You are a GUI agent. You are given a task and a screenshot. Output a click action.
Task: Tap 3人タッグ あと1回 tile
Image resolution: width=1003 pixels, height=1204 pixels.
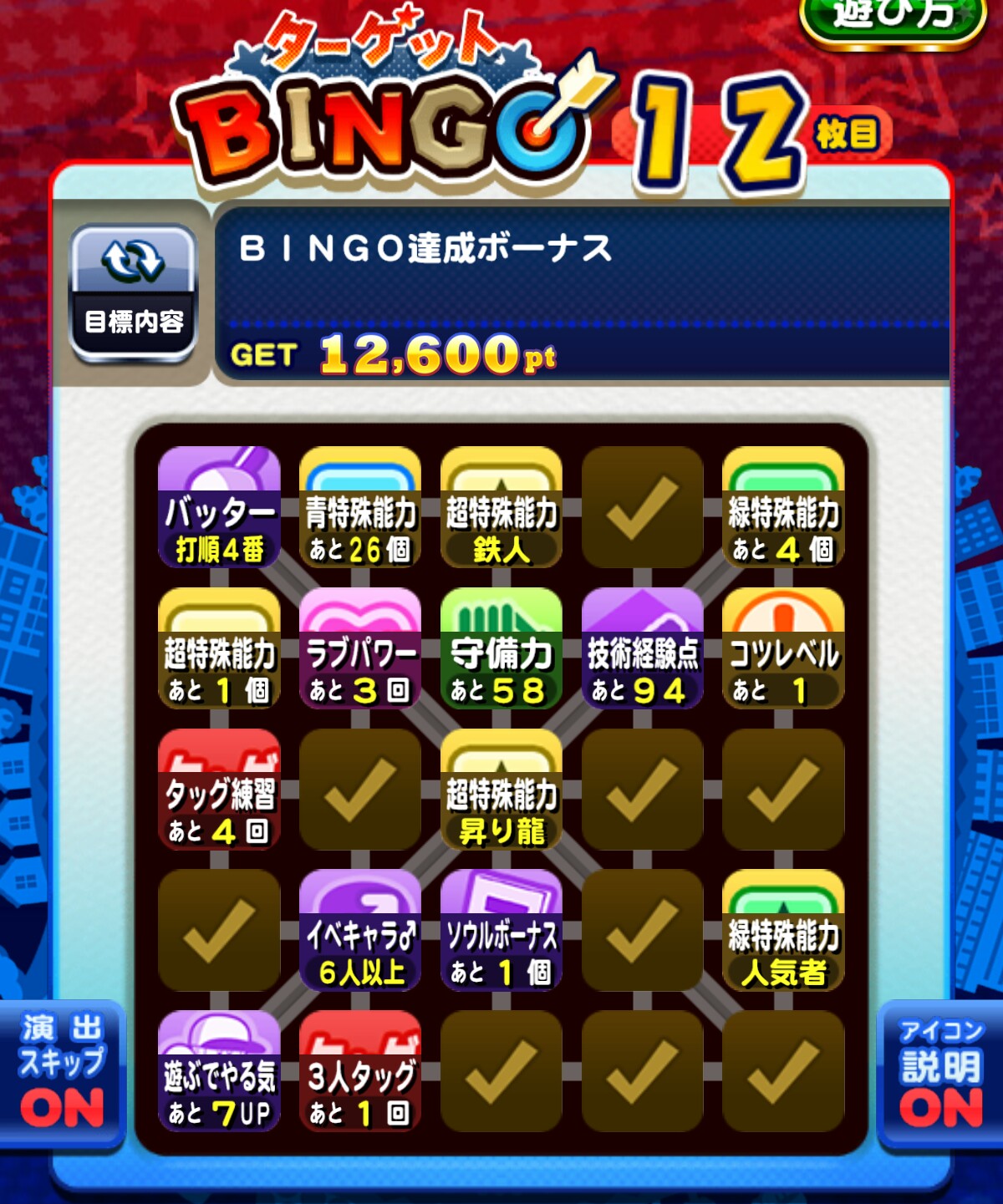360,1071
